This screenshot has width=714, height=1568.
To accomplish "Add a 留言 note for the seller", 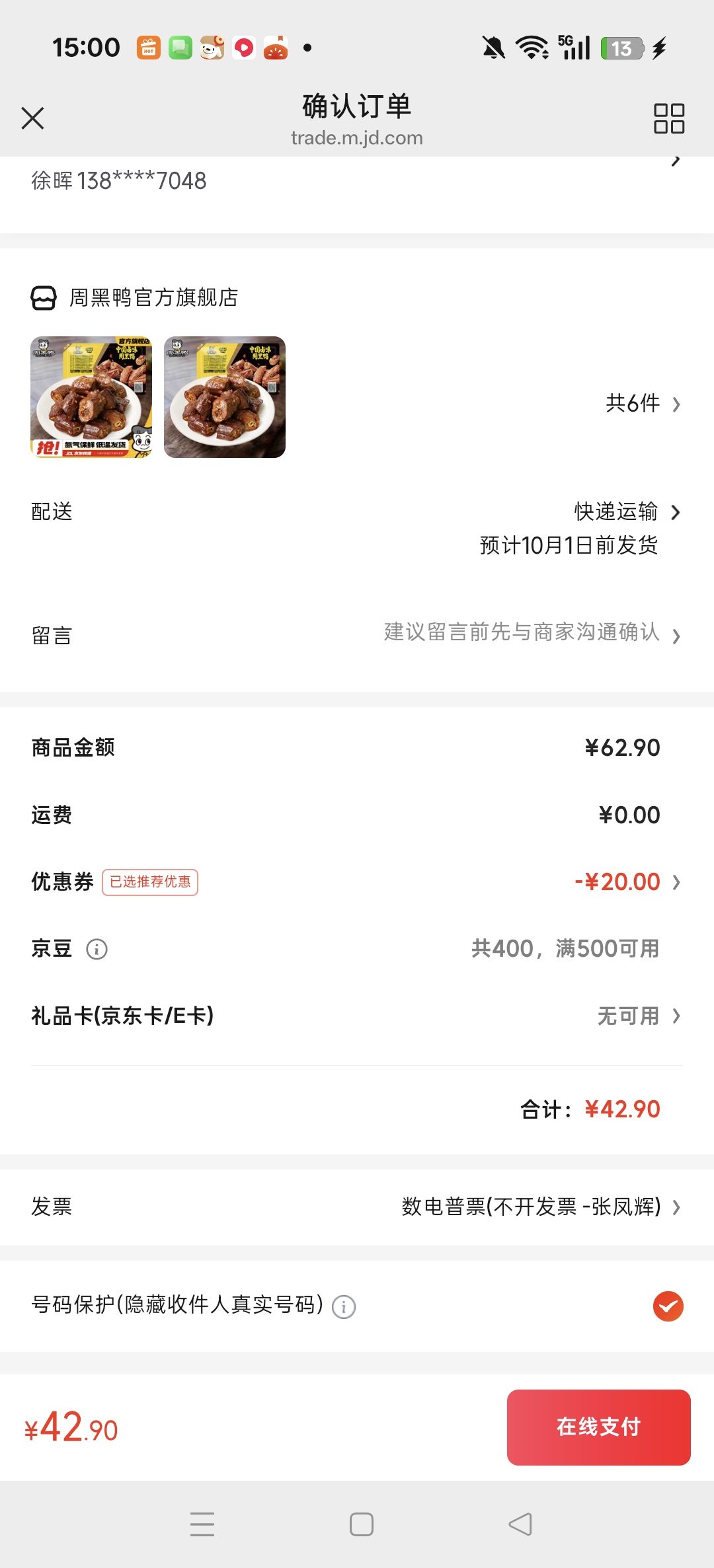I will pyautogui.click(x=357, y=634).
